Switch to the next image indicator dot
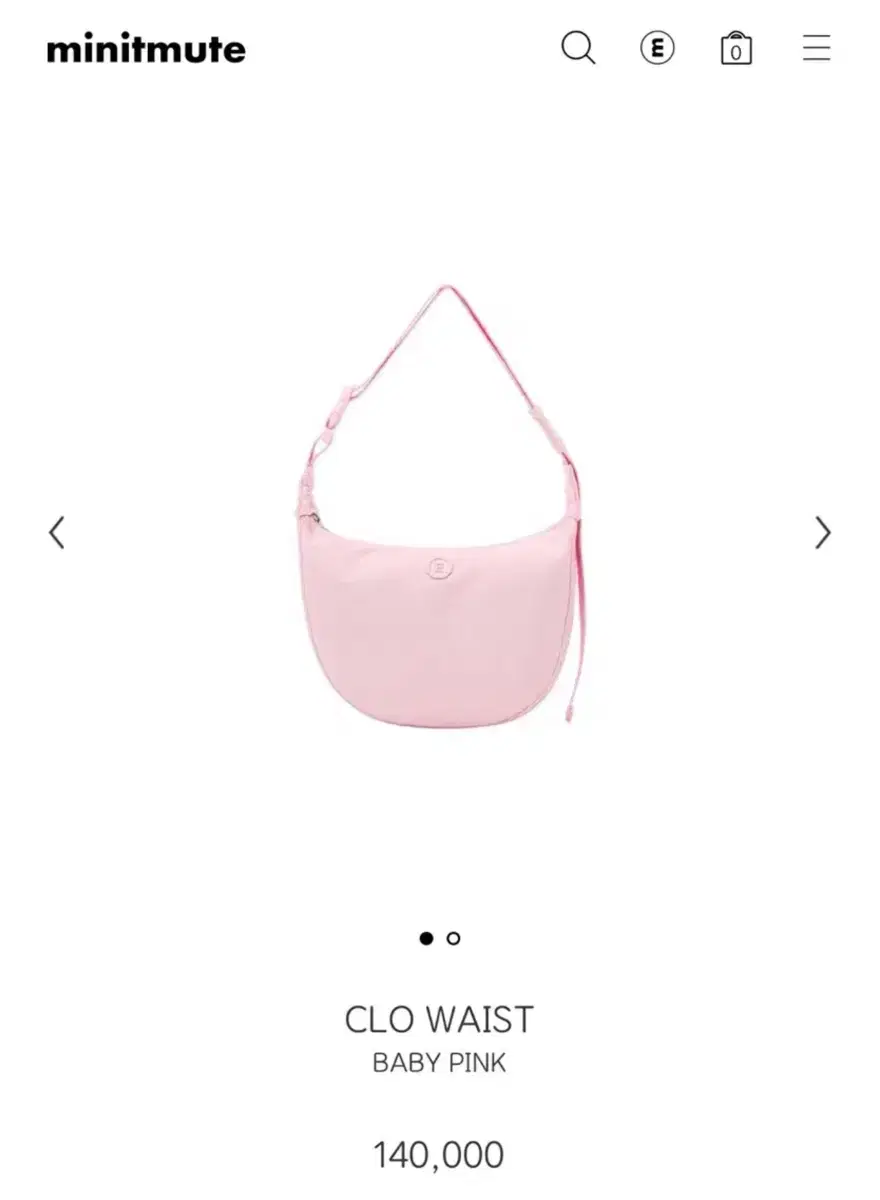Screen dimensions: 880x1200 [x=453, y=938]
